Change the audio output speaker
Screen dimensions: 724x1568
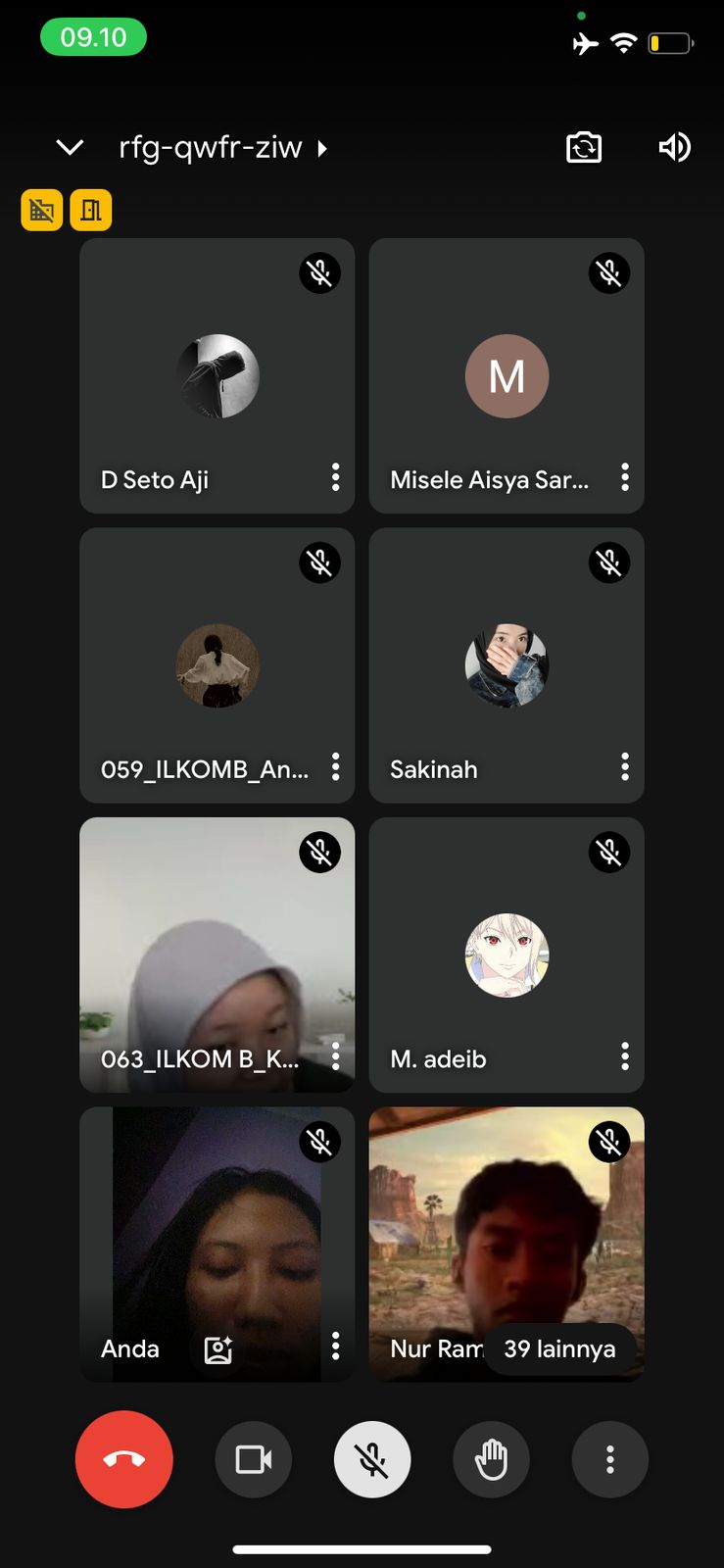pos(674,148)
